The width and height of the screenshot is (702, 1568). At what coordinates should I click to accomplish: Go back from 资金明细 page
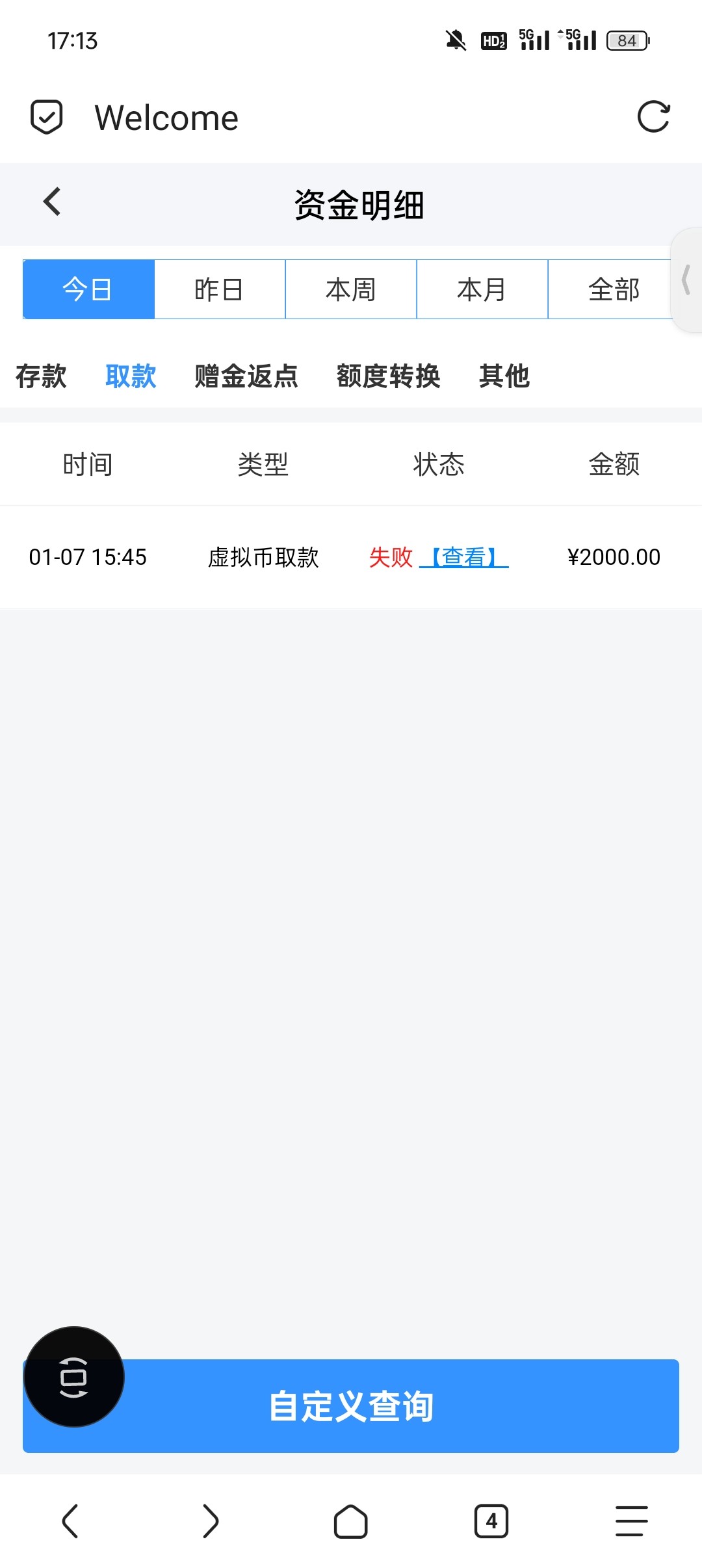tap(52, 202)
